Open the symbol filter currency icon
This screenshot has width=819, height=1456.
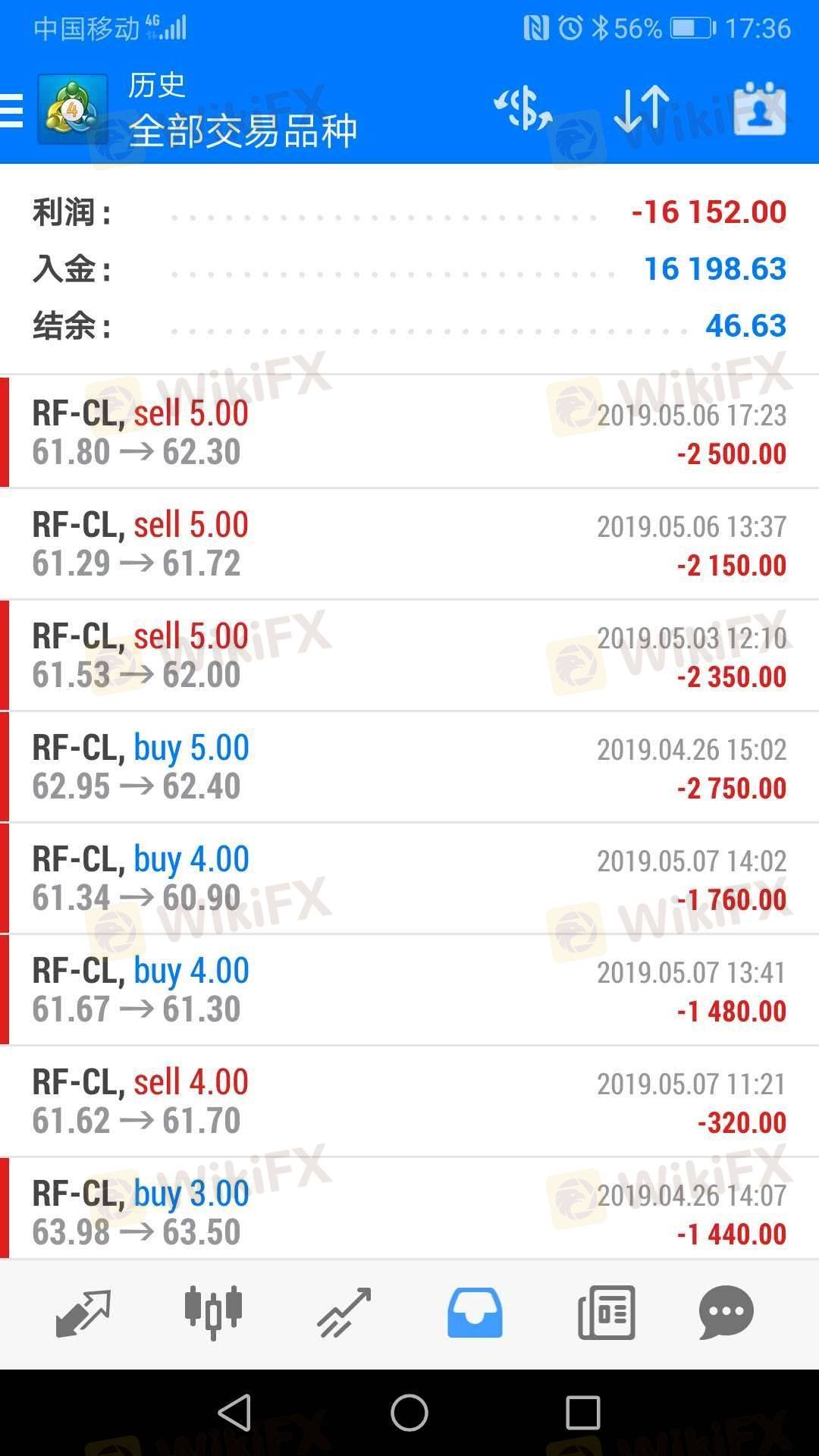coord(523,109)
